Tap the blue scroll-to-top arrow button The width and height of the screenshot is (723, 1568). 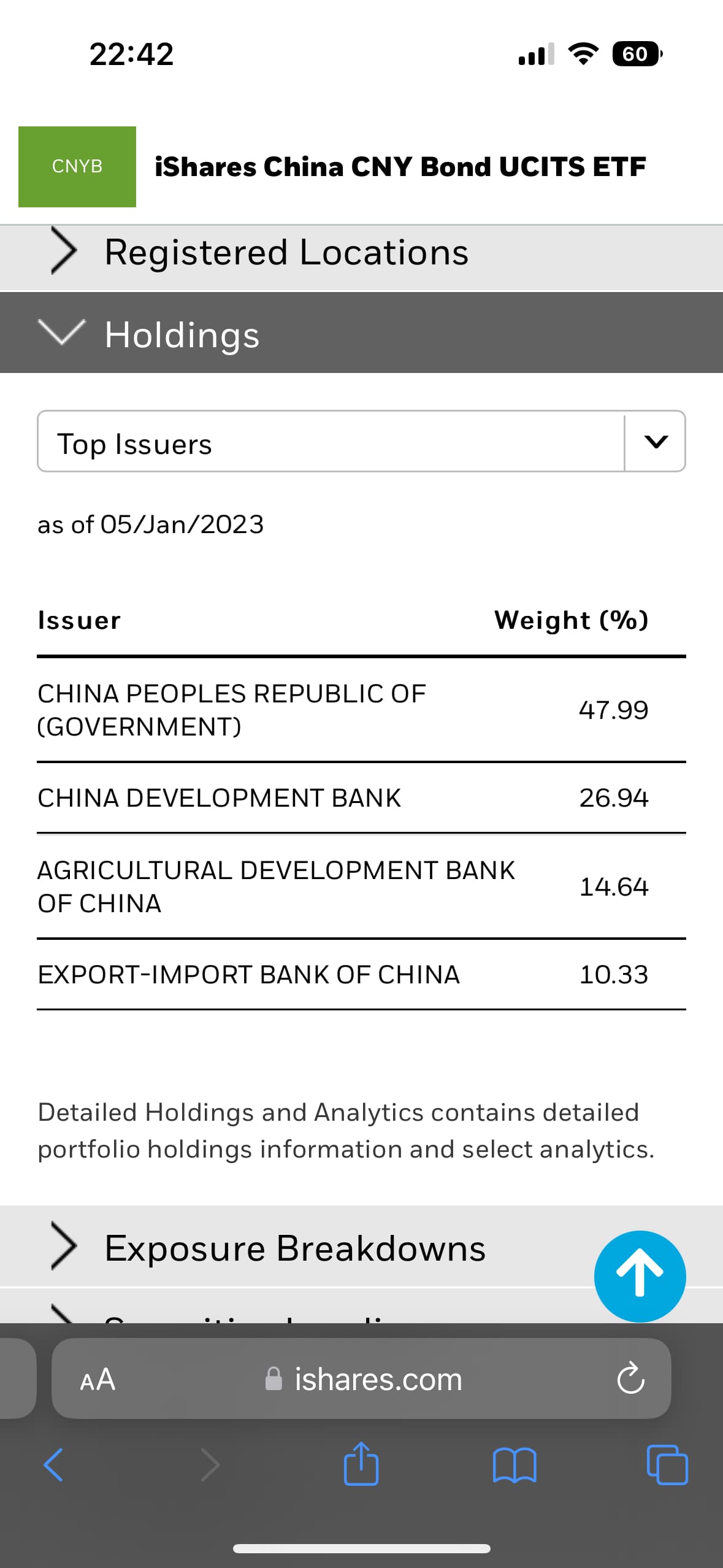[x=640, y=1276]
